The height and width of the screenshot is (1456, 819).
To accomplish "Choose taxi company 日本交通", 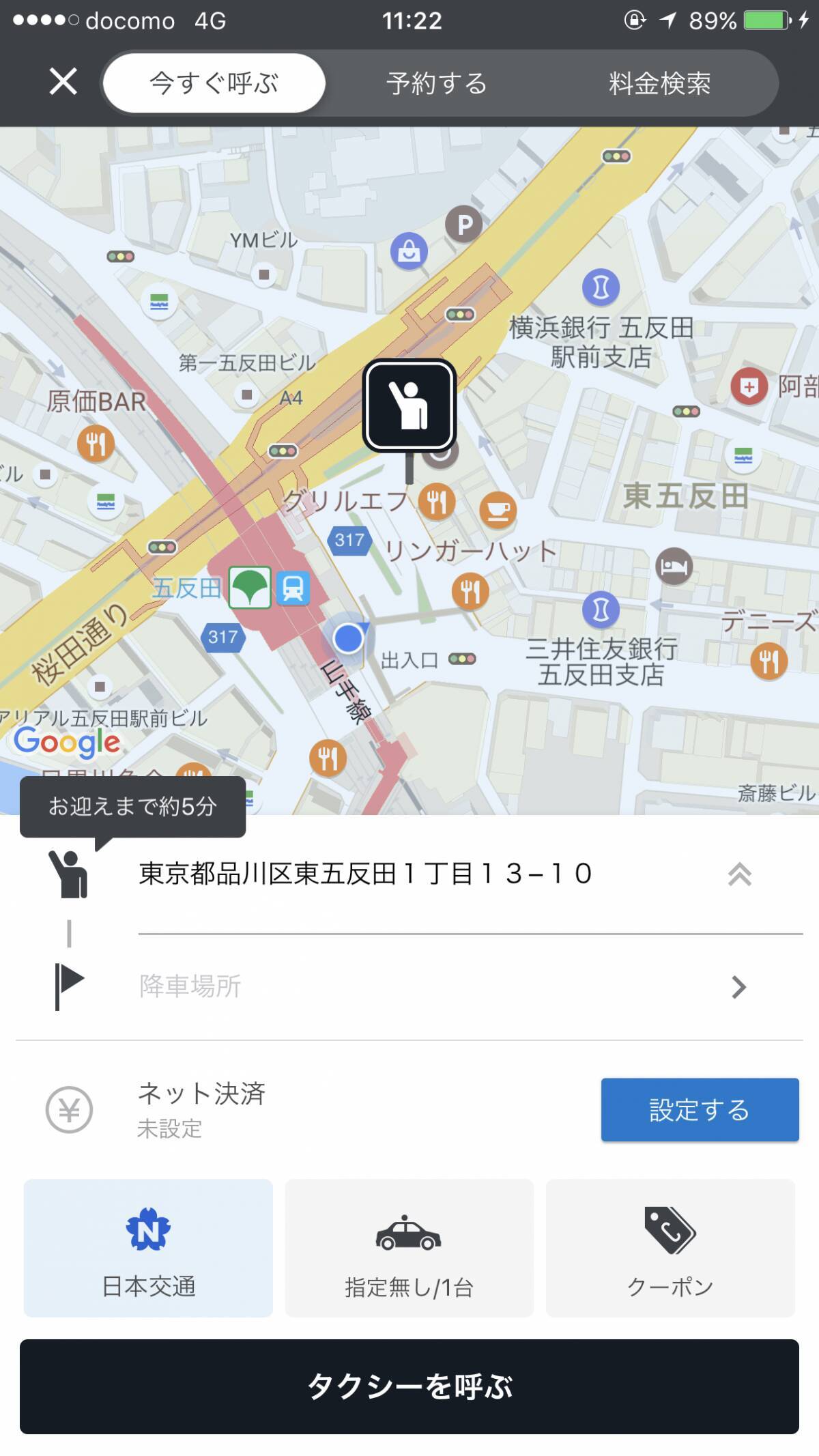I will click(x=148, y=1248).
